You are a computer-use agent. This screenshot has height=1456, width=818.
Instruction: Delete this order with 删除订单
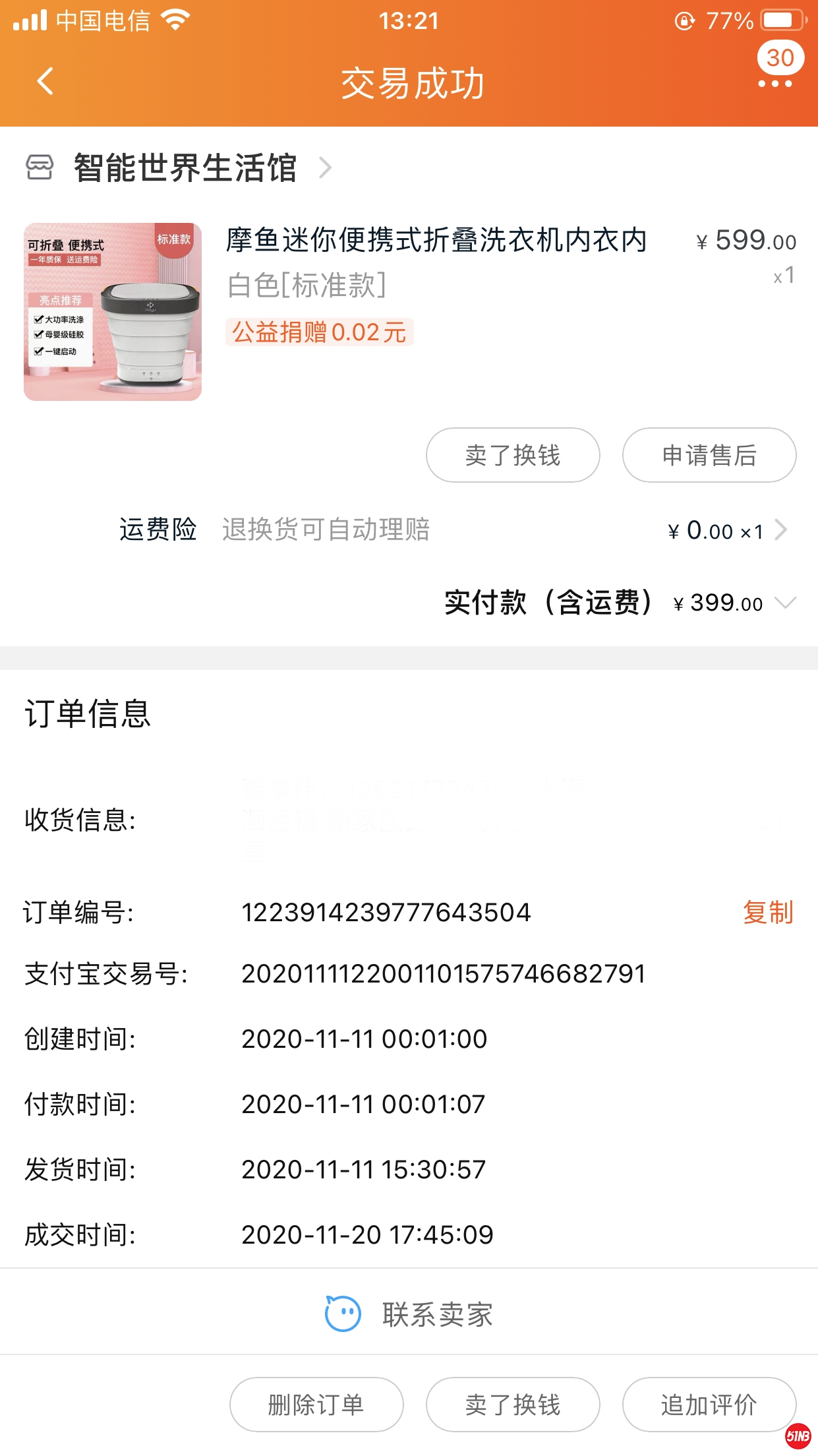316,1405
